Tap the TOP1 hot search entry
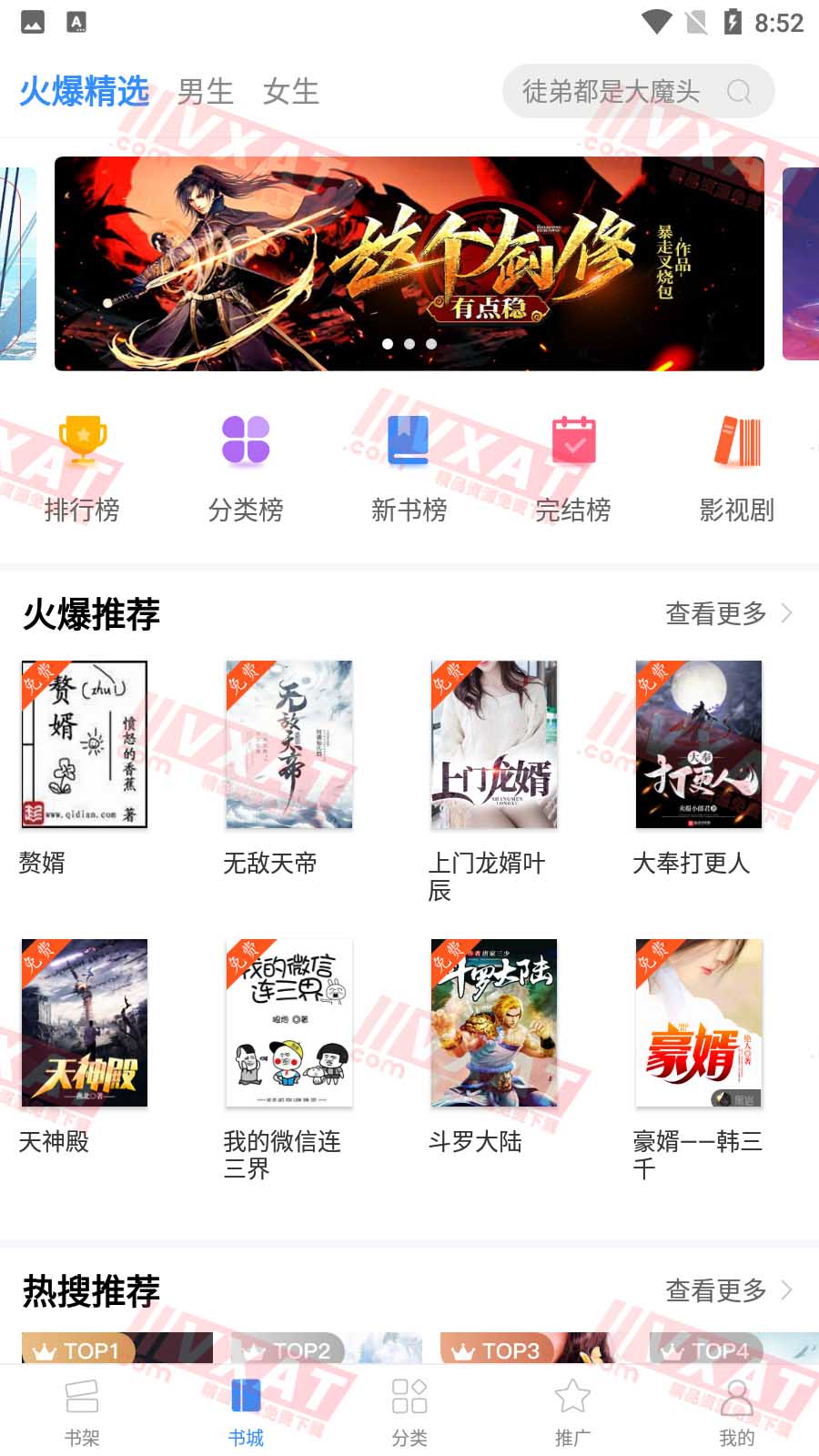 116,1350
